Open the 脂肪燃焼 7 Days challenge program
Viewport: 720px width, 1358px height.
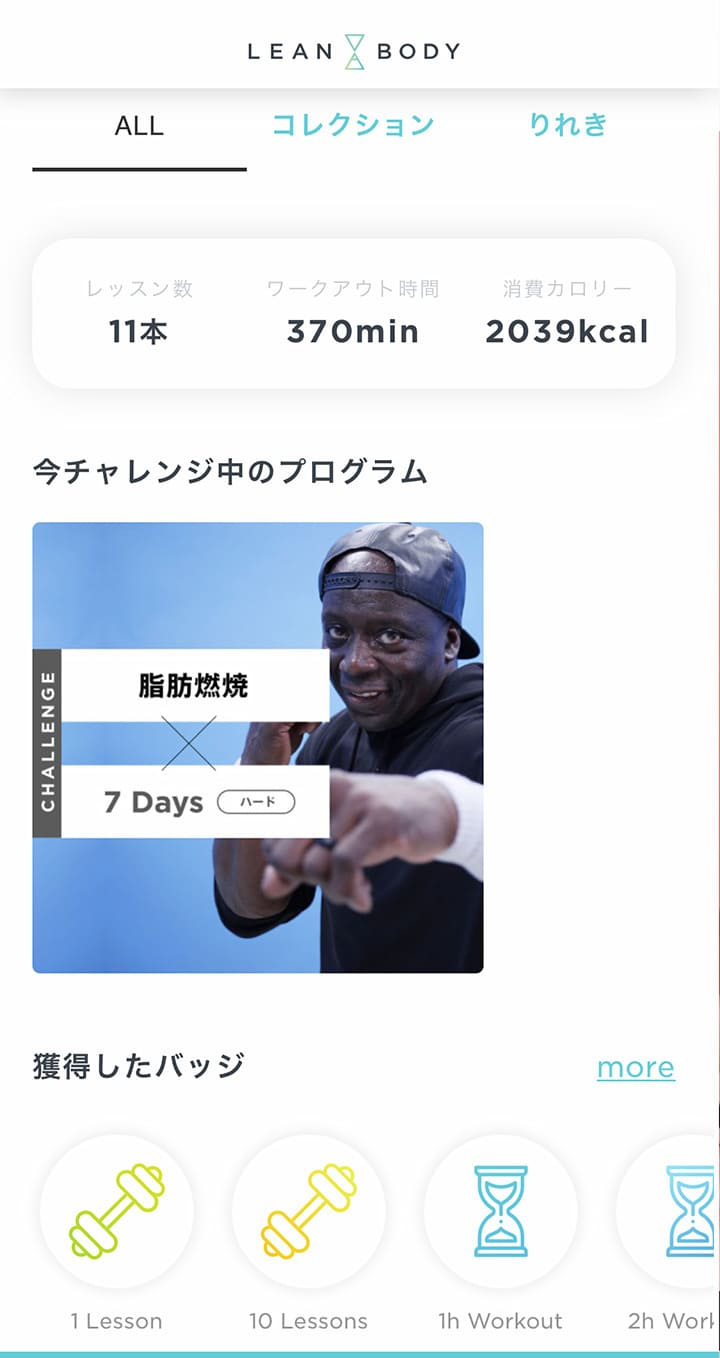click(x=258, y=747)
